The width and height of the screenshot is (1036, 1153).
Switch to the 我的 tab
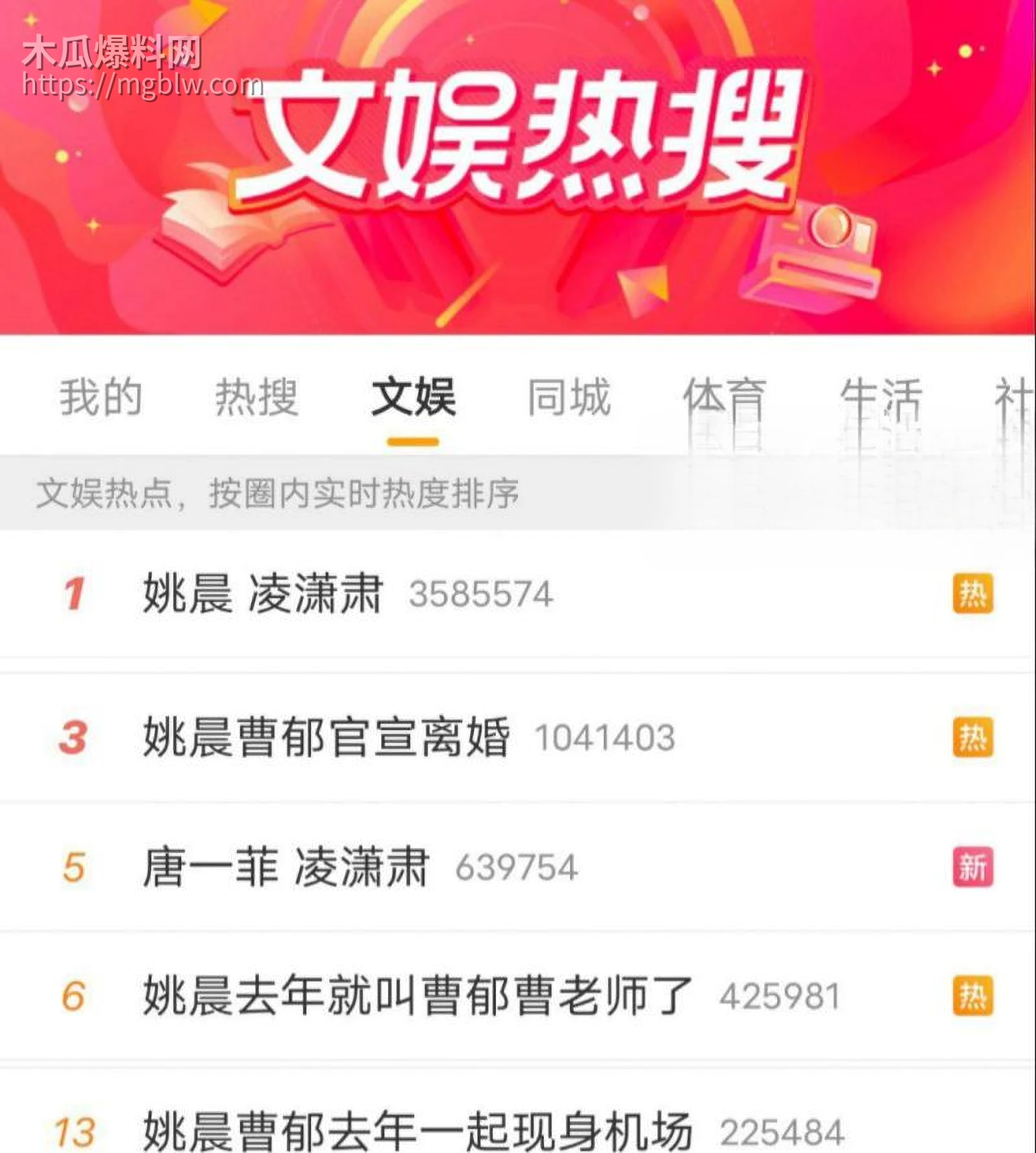[101, 397]
